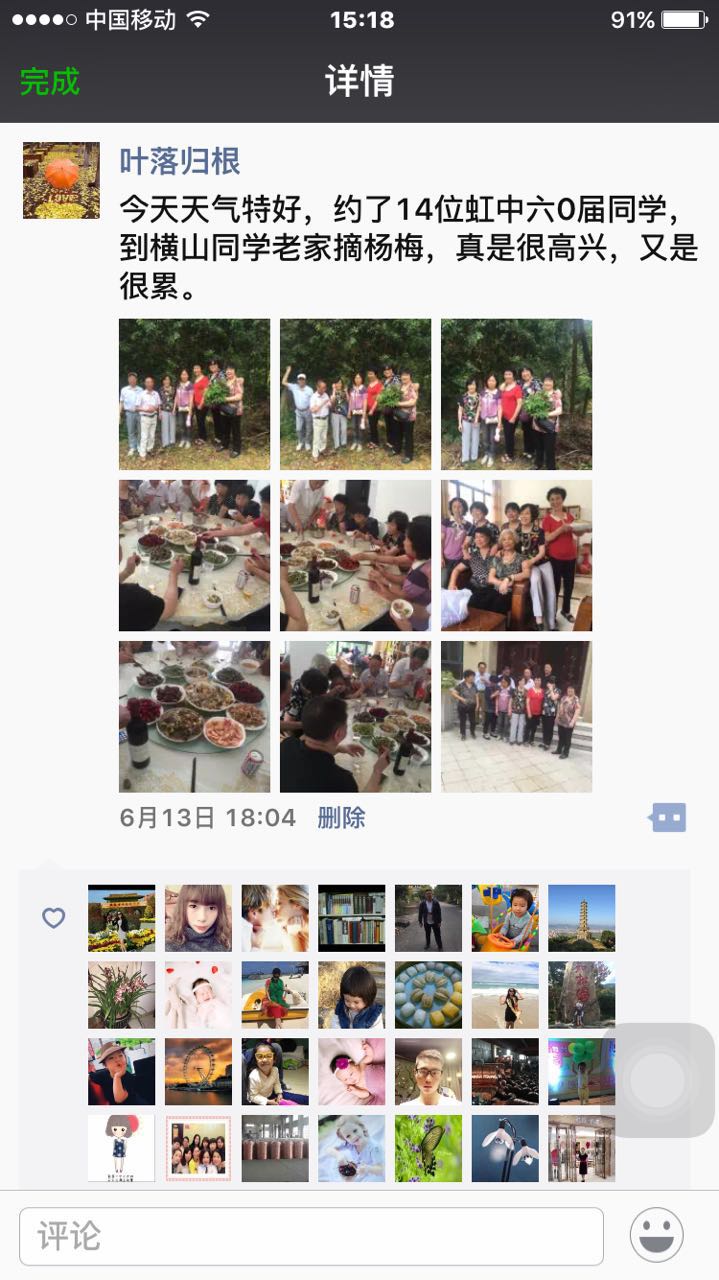Open the red wine and dishes photo

coord(194,716)
